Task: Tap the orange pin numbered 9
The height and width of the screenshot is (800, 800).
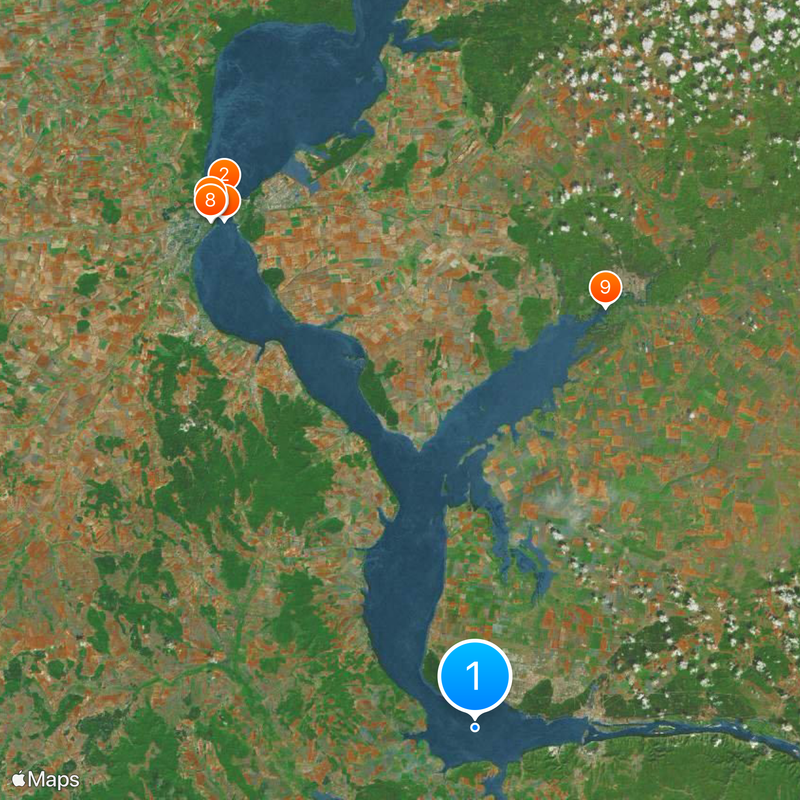Action: [x=605, y=287]
